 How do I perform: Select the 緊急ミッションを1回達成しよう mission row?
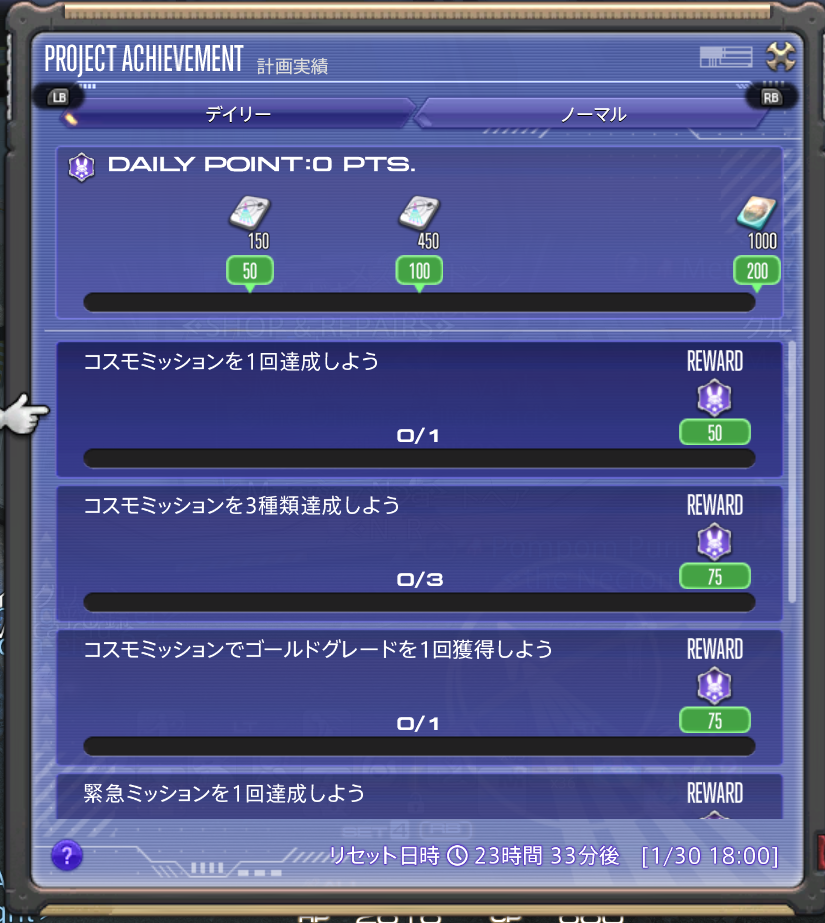tap(419, 796)
